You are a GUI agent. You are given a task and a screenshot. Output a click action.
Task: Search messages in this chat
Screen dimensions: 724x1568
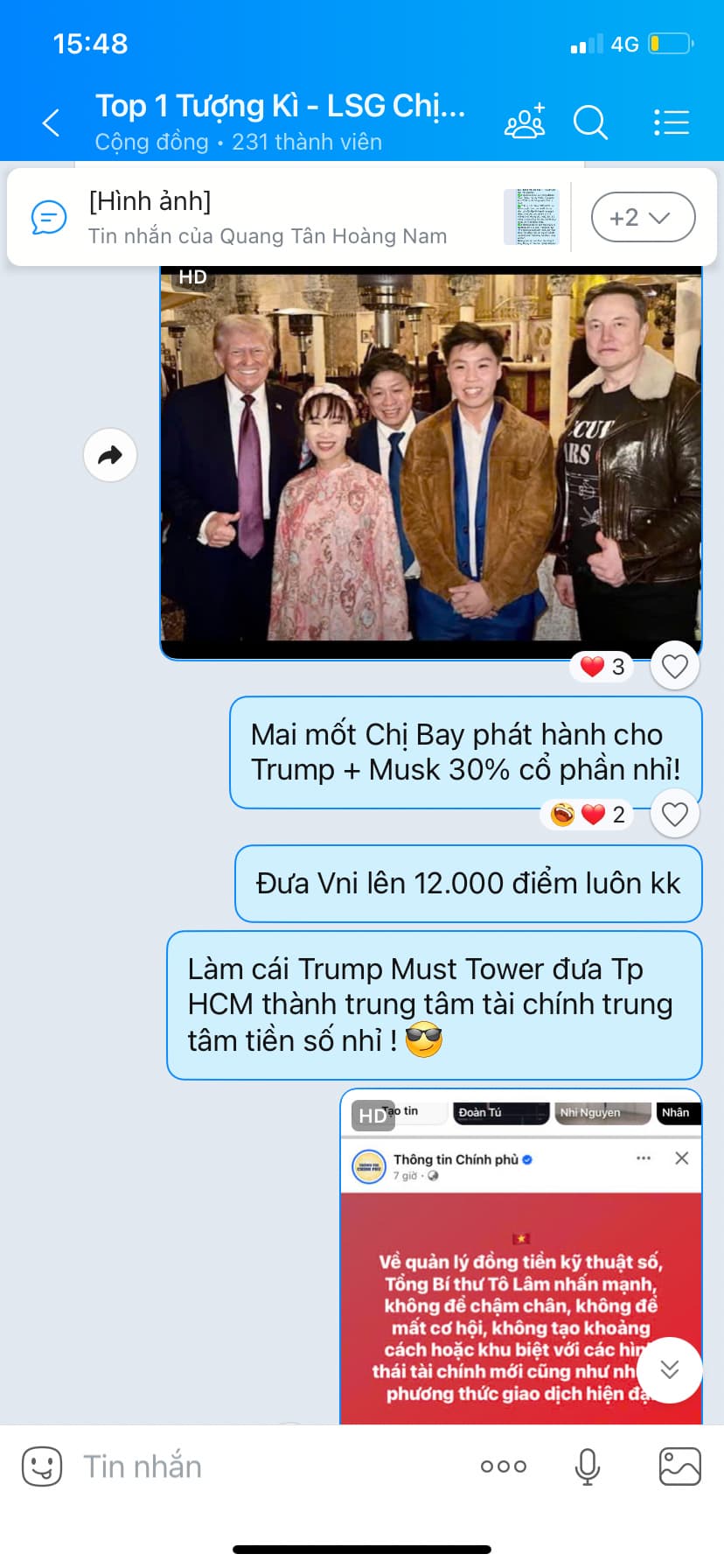click(590, 122)
